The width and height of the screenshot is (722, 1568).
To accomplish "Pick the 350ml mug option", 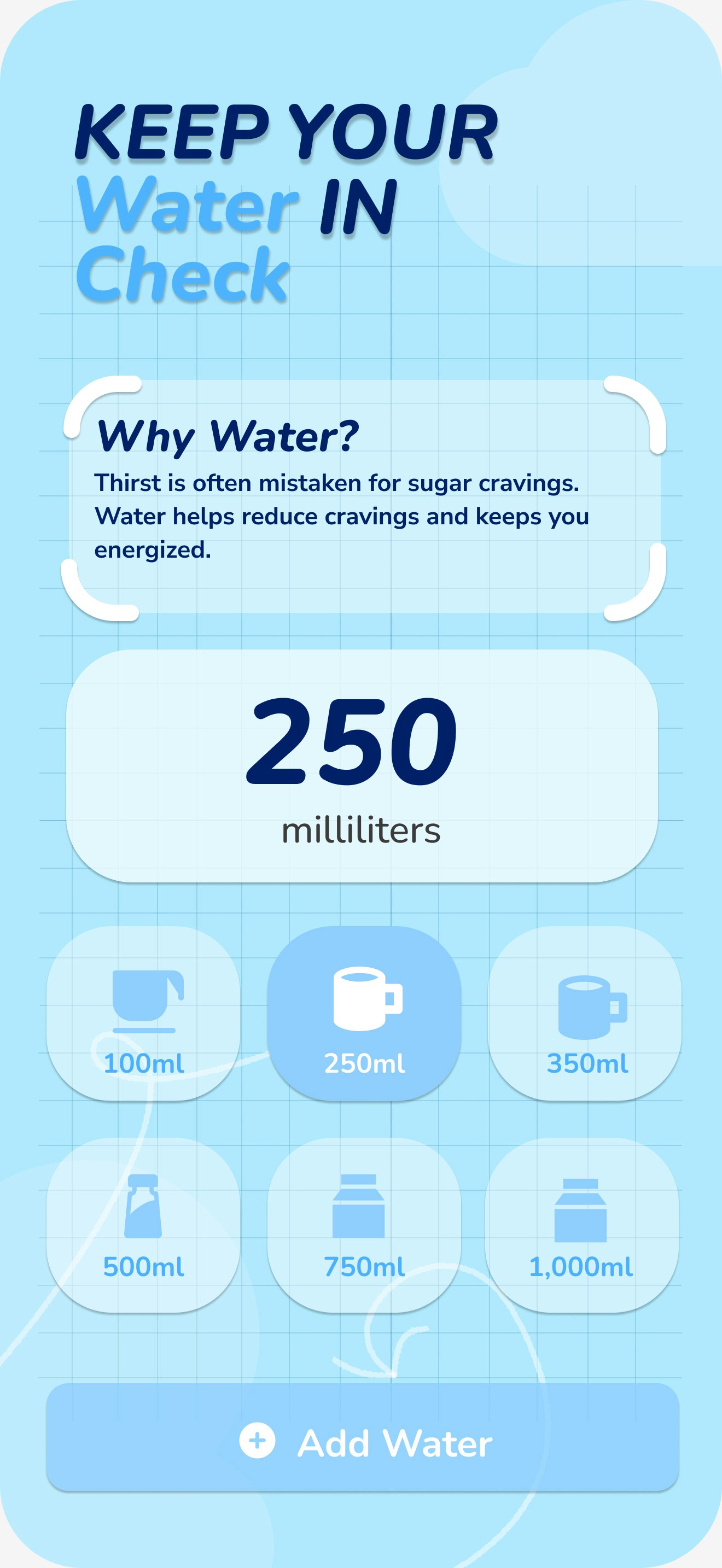I will 584,1014.
